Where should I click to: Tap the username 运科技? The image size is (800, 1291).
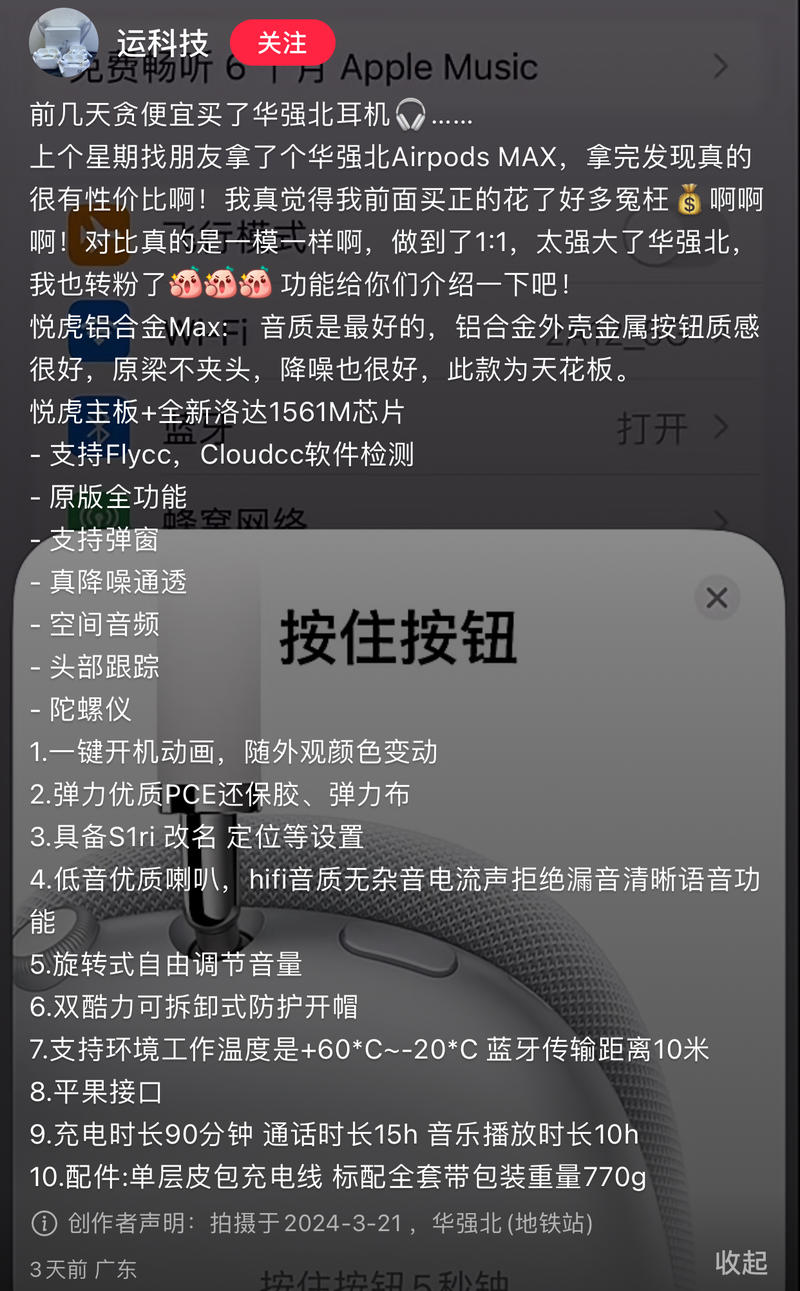(x=163, y=43)
